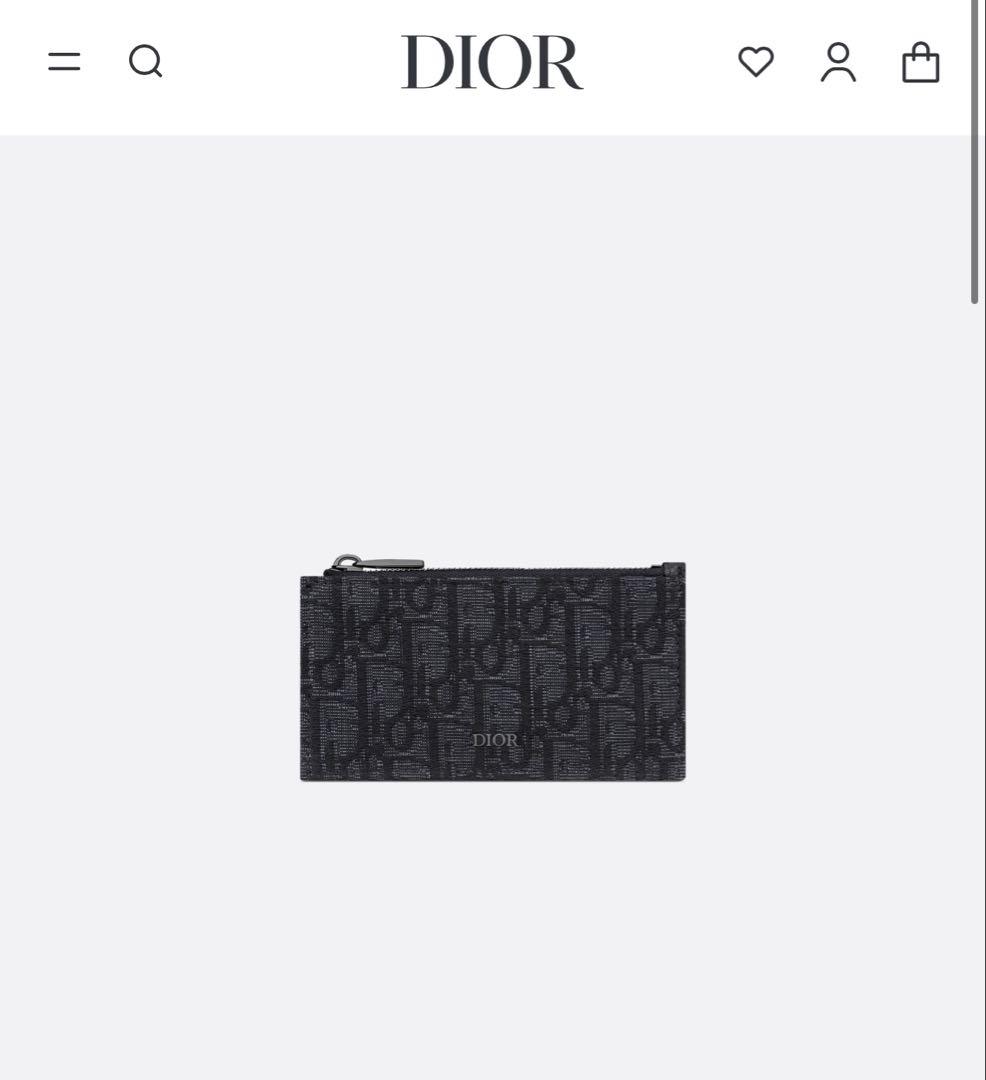This screenshot has height=1080, width=986.
Task: Select the search tool in the header
Action: pos(145,61)
